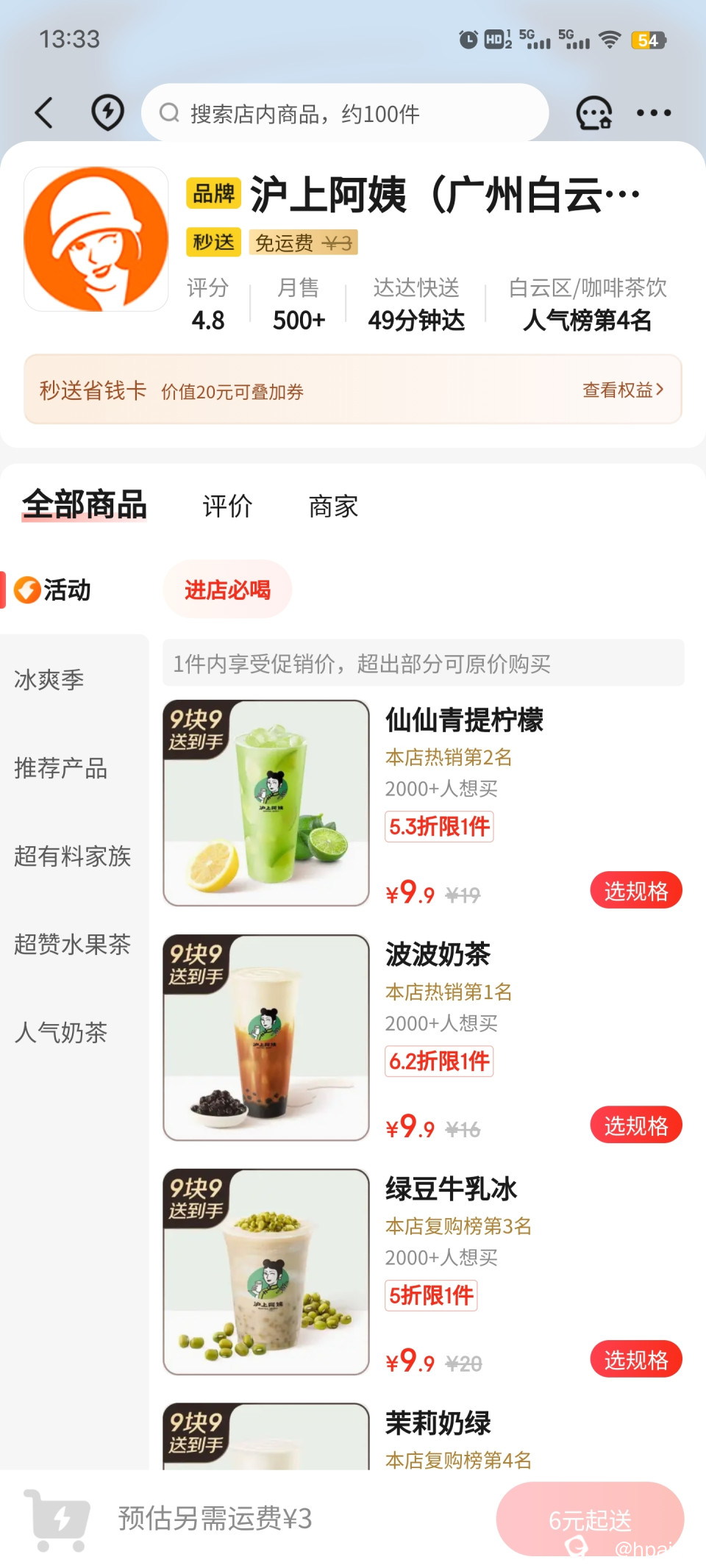The width and height of the screenshot is (706, 1568).
Task: Choose specs for 仙仙青提柠檬
Action: coord(635,891)
